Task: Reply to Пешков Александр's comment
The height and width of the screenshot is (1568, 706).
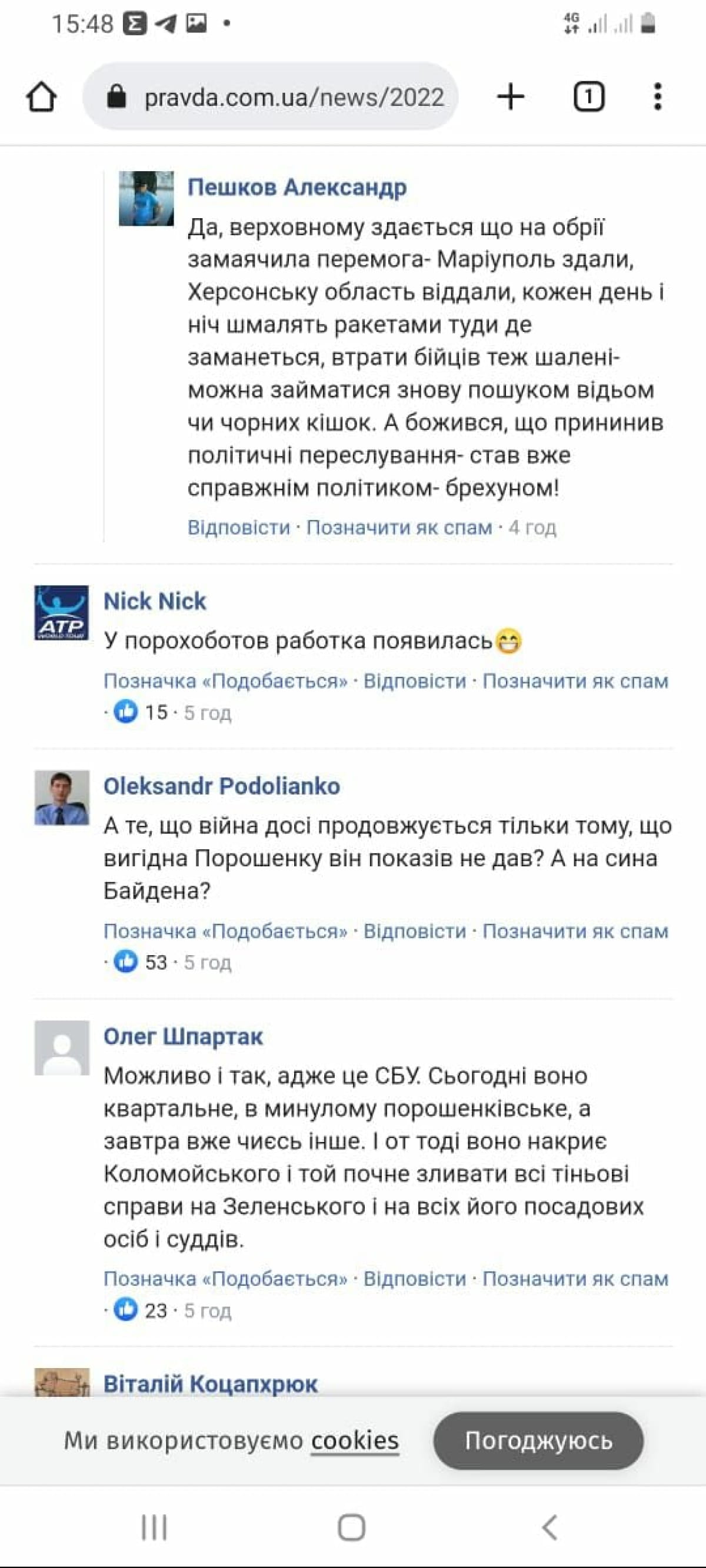Action: click(239, 527)
